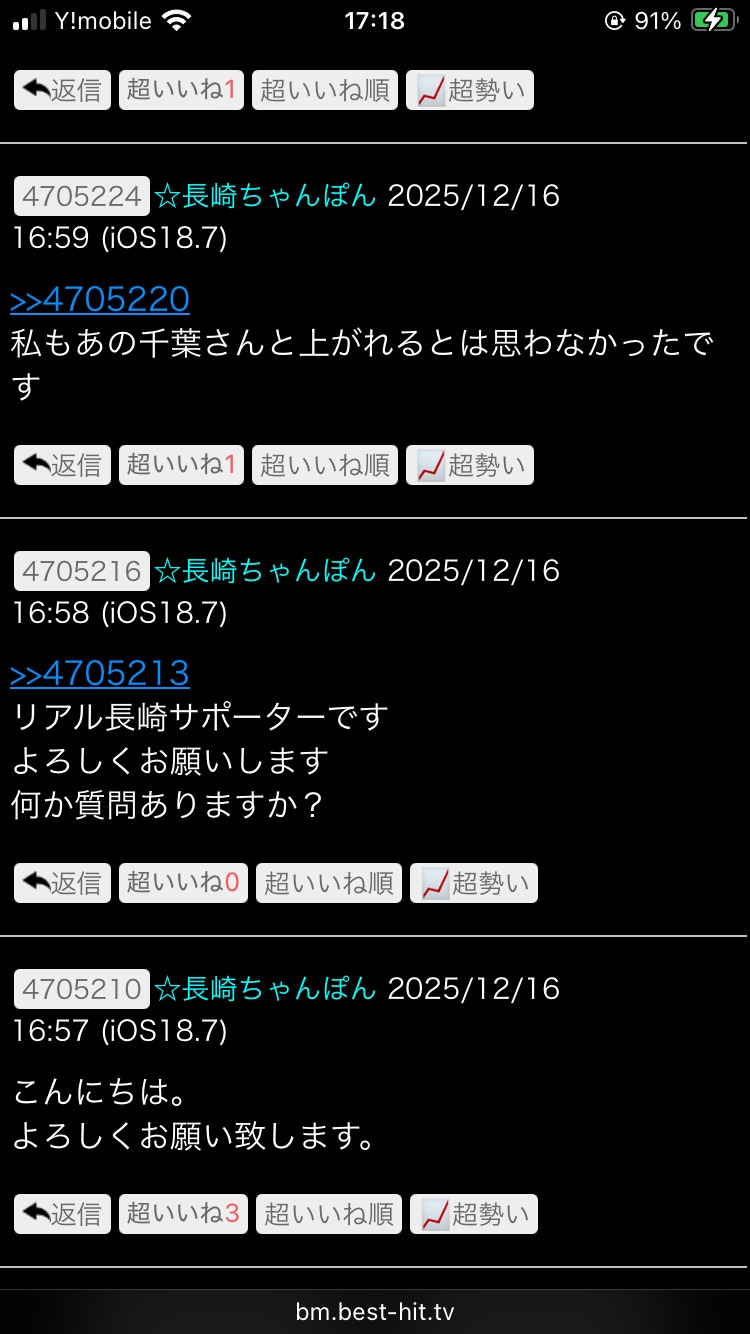Choose 超勢い under post 4705210
Image resolution: width=750 pixels, height=1334 pixels.
(x=474, y=1214)
